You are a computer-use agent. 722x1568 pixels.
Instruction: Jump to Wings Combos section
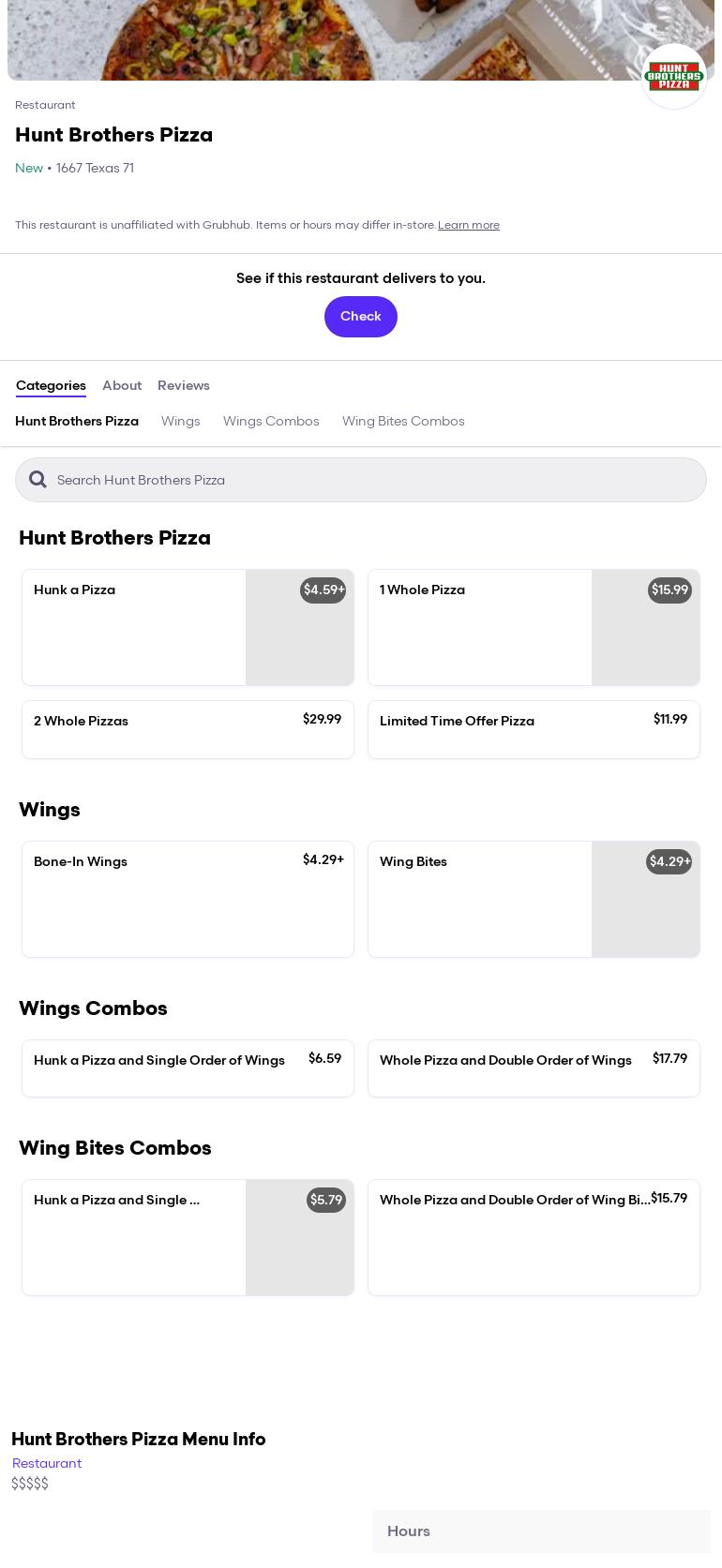271,422
